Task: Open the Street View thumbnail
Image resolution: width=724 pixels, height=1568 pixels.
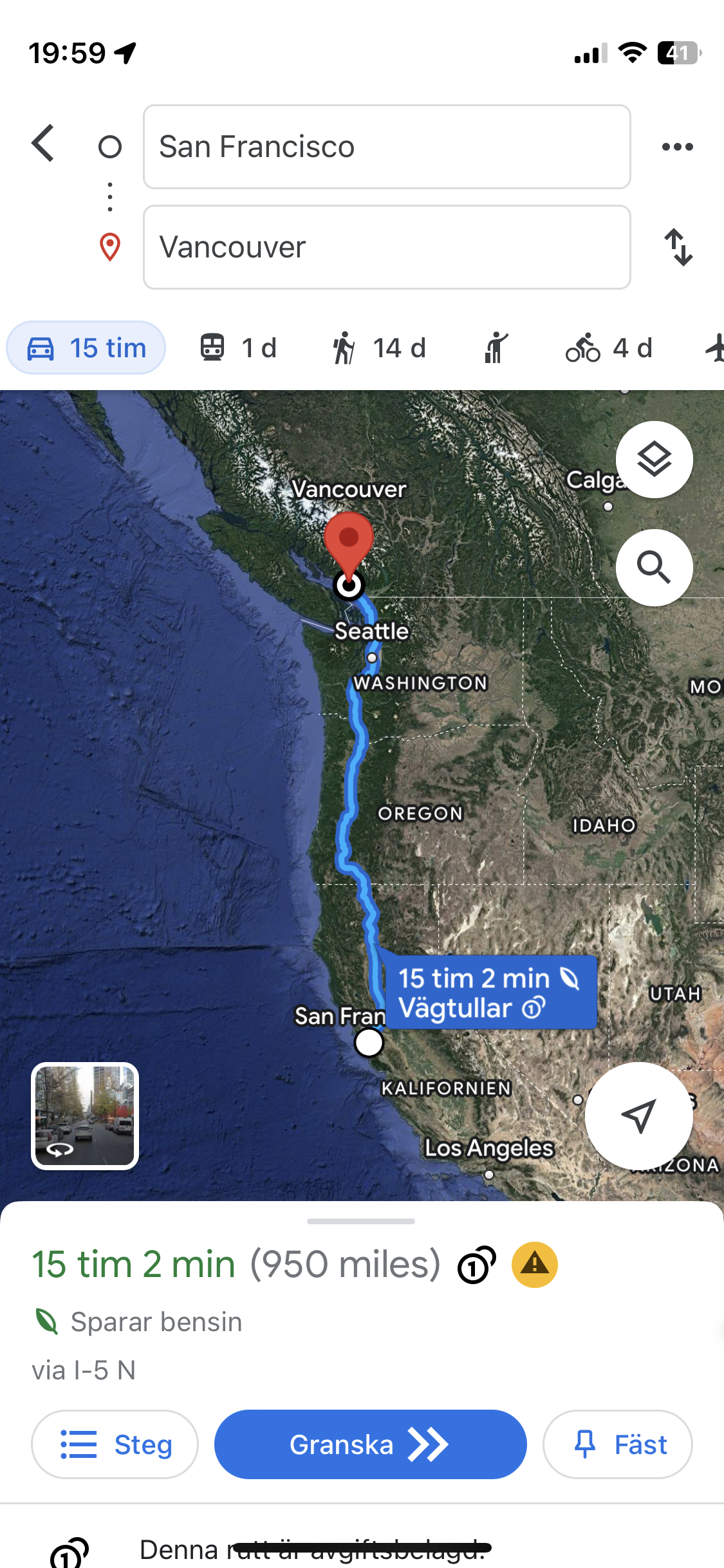Action: [x=85, y=1116]
